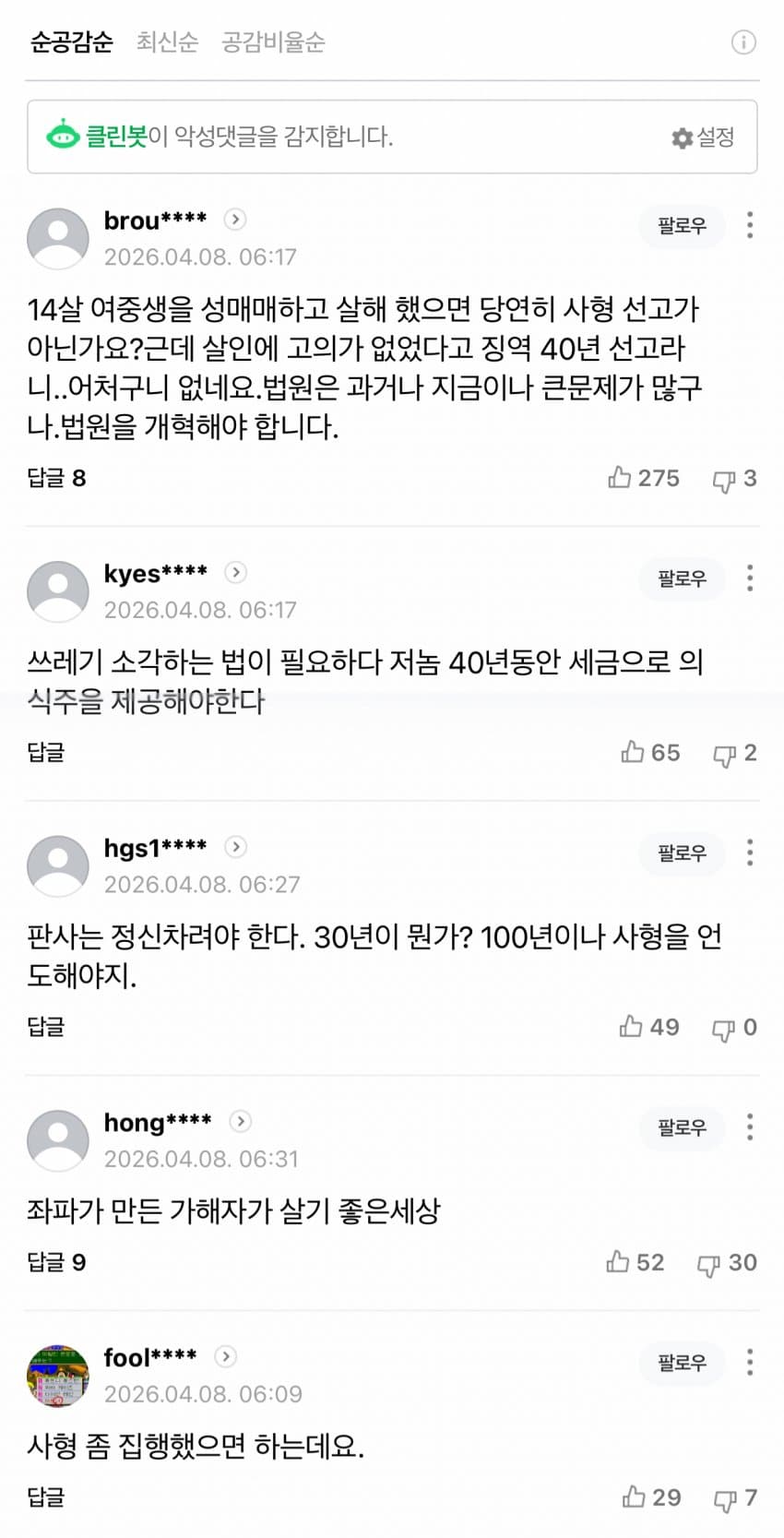The image size is (784, 1538).
Task: Reply to the hgs1**** comment
Action: [46, 1027]
